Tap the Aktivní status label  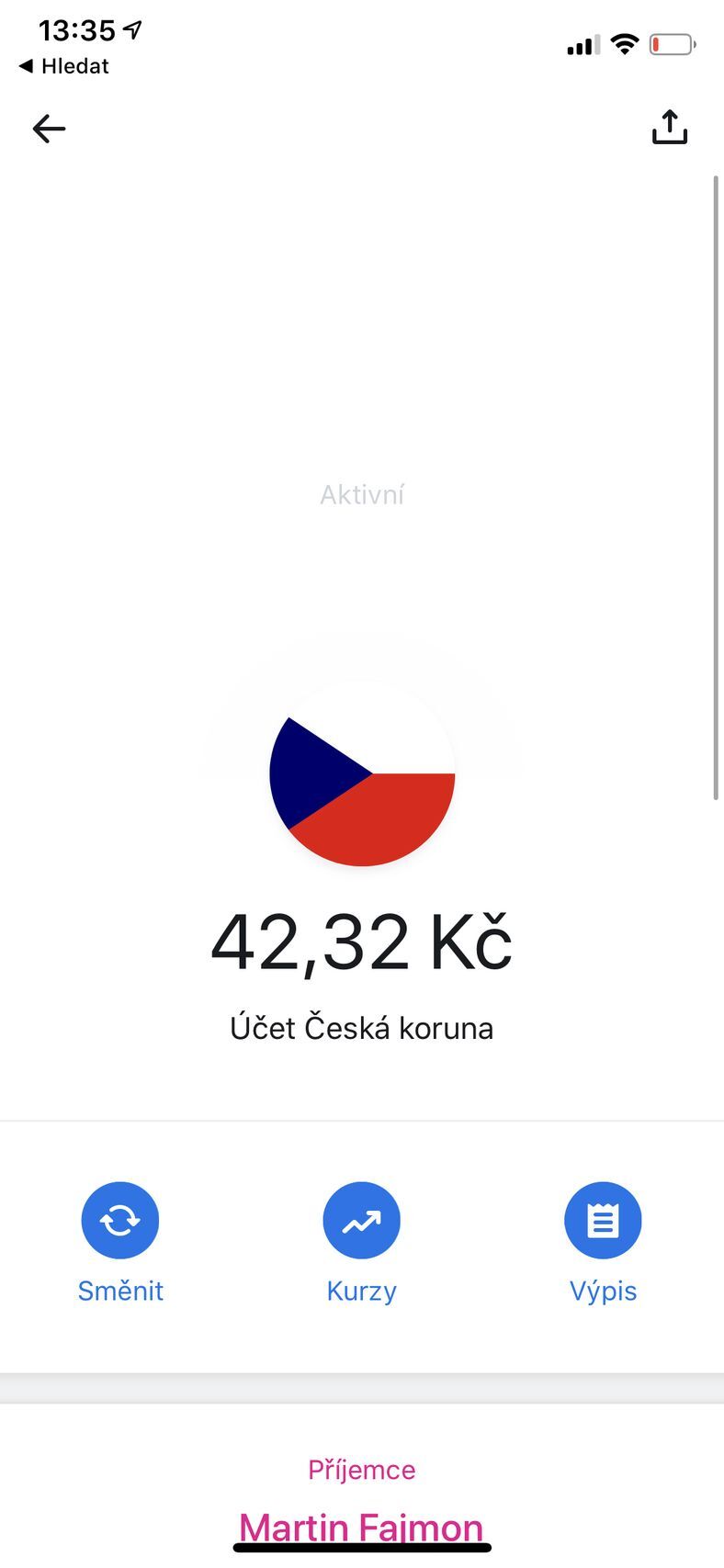click(x=362, y=495)
